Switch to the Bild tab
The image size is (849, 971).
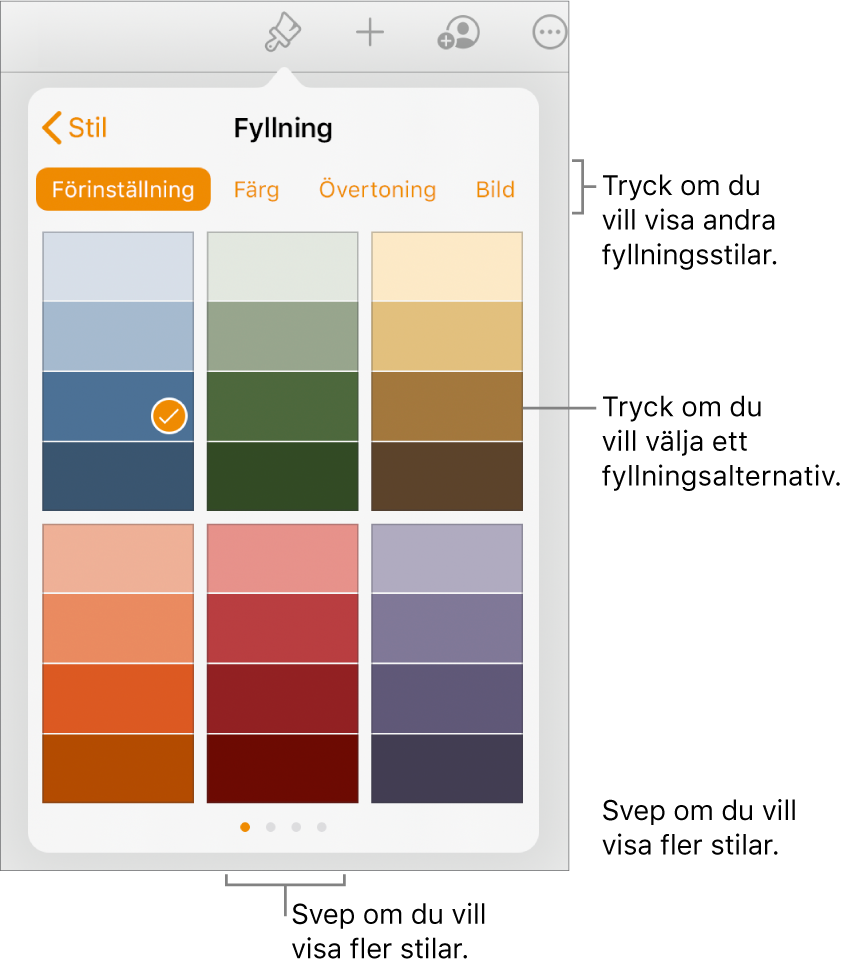(x=495, y=189)
